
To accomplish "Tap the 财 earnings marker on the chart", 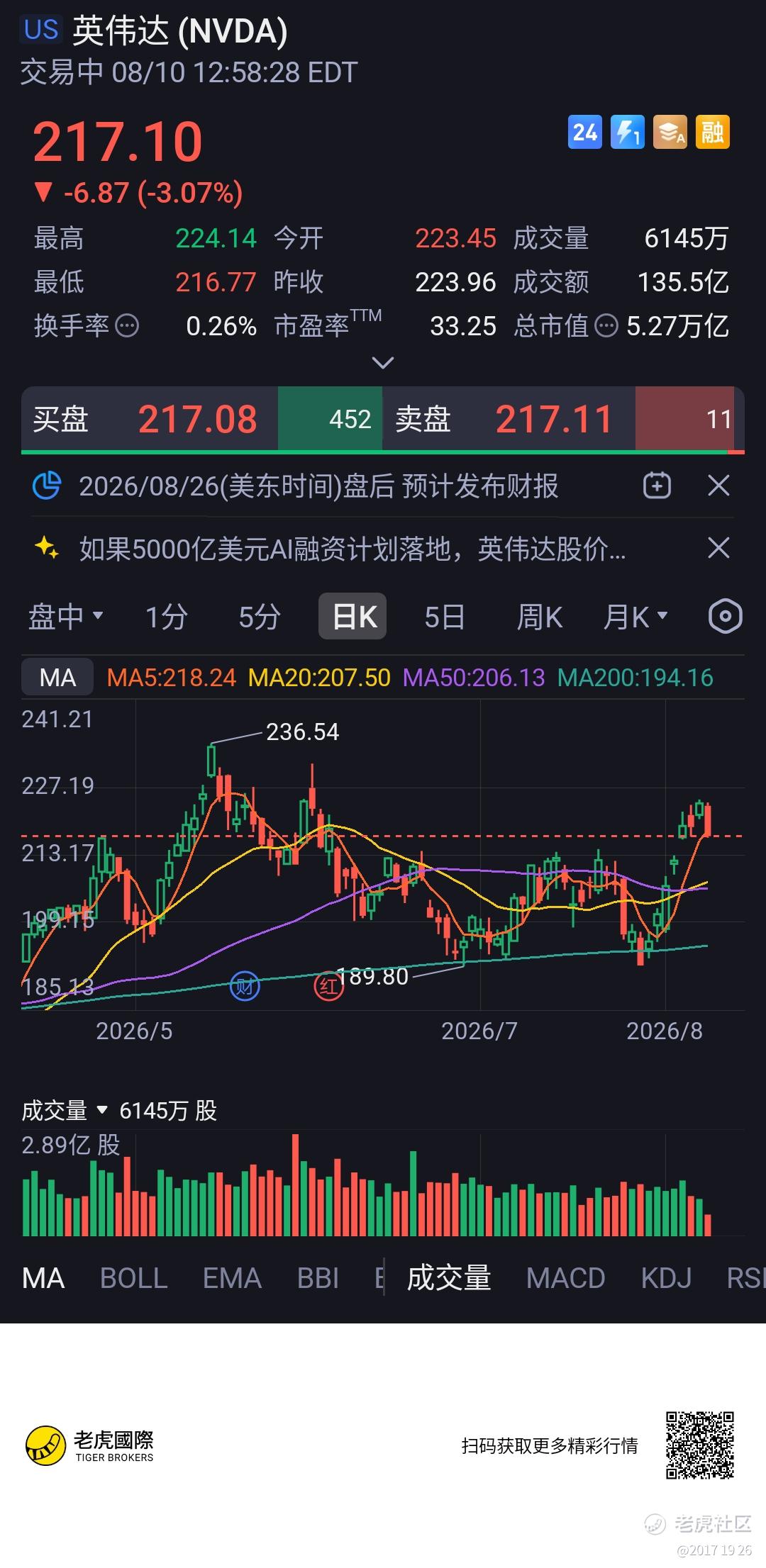I will click(245, 986).
